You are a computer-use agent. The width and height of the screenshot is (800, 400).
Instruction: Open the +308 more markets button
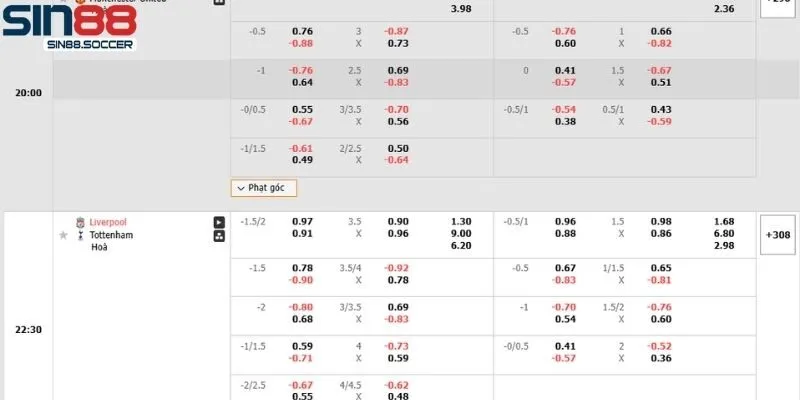pos(776,235)
